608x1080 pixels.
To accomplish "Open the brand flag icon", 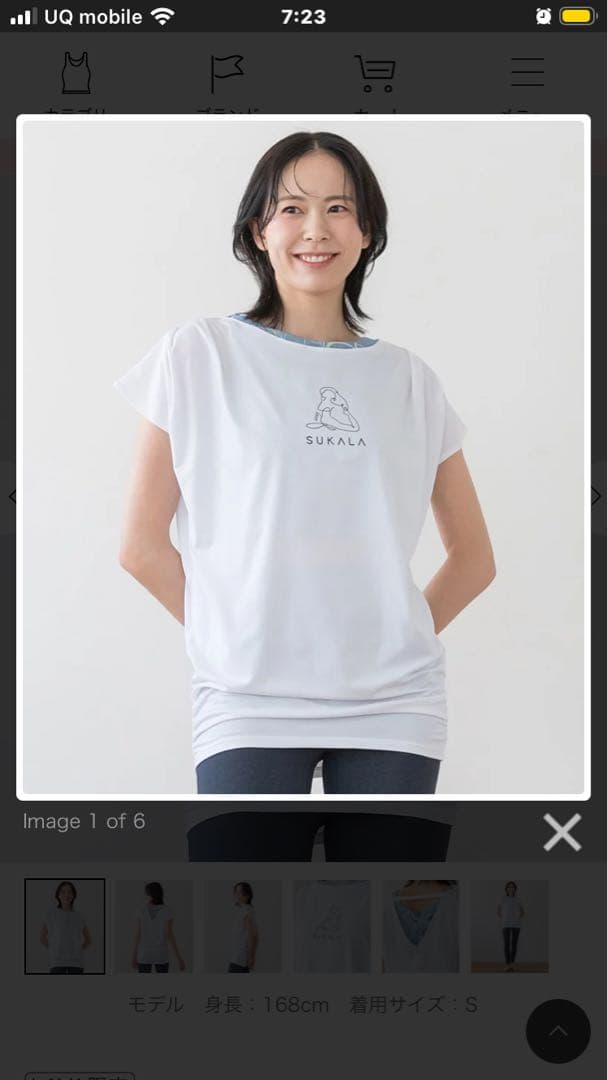I will click(x=227, y=74).
